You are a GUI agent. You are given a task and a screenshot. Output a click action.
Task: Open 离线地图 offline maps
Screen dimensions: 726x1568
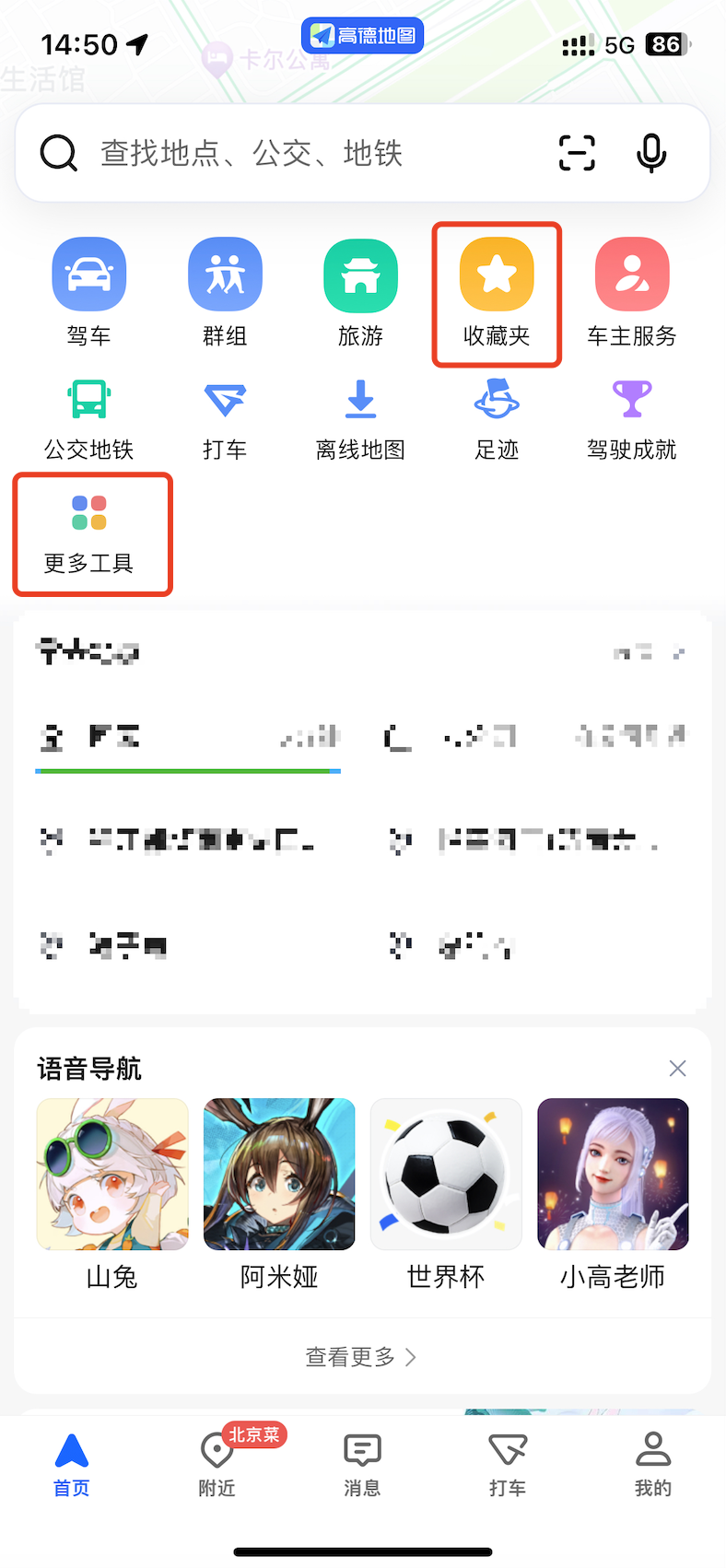pyautogui.click(x=360, y=419)
